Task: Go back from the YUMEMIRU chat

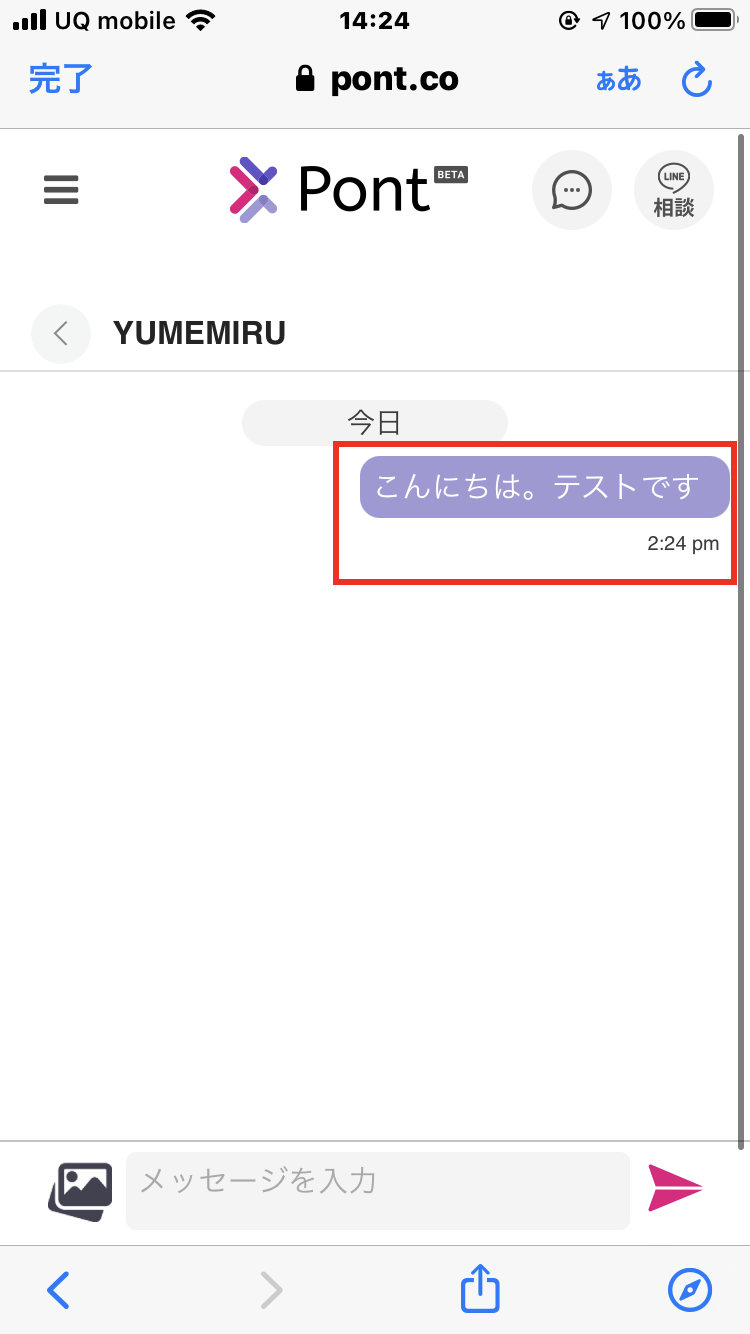Action: [61, 333]
